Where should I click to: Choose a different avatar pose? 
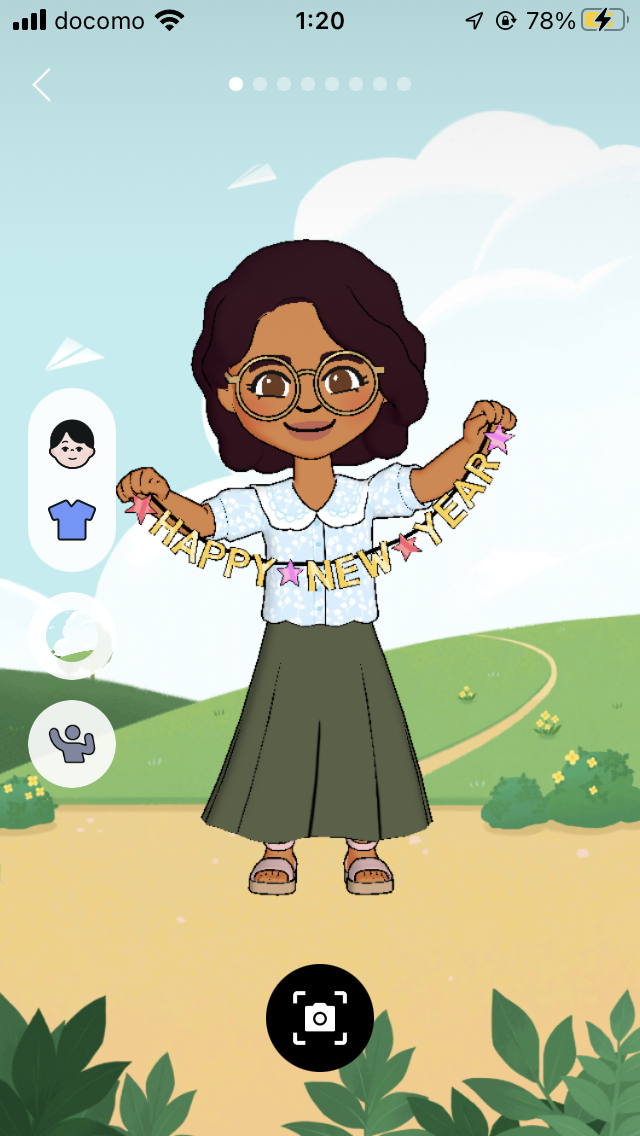[x=72, y=743]
